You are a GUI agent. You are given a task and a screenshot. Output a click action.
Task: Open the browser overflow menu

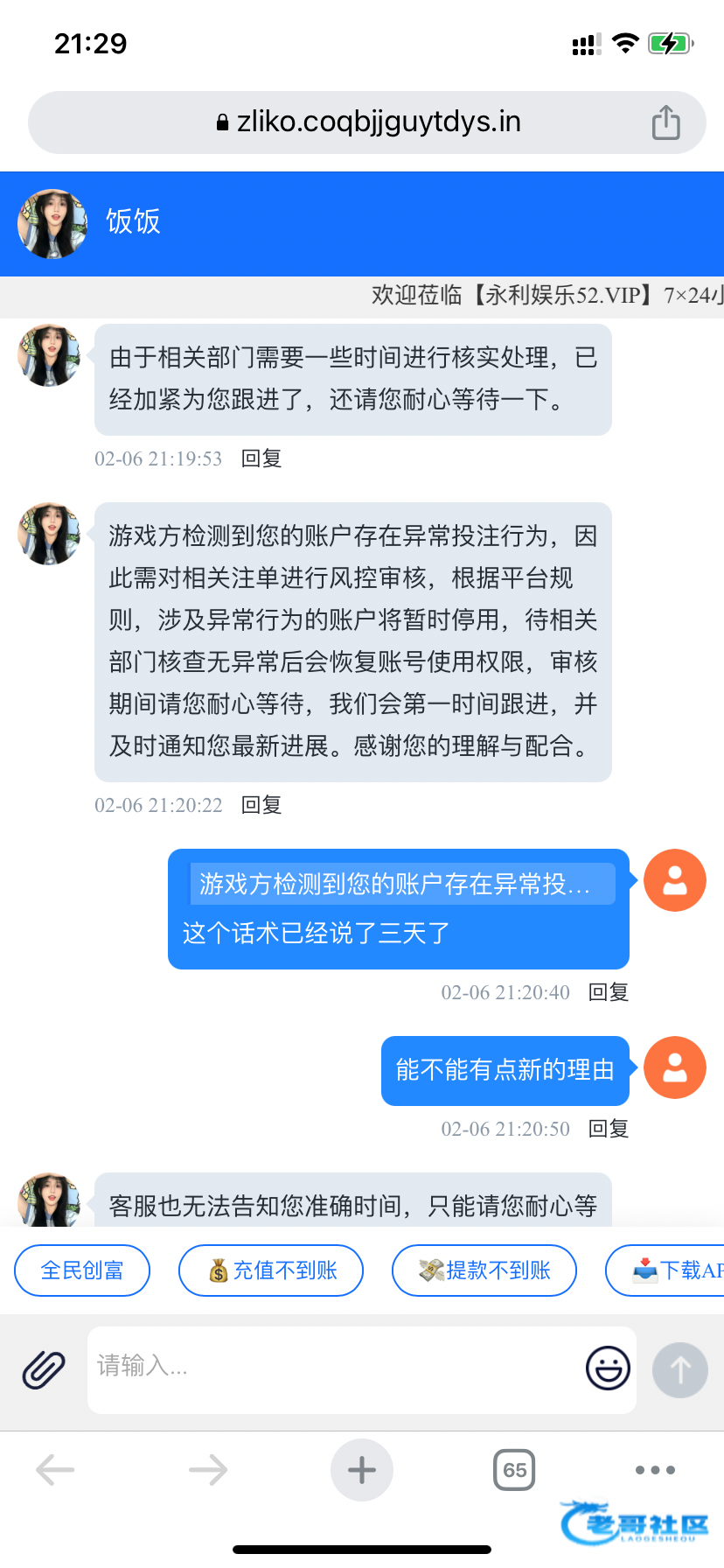[x=655, y=1470]
